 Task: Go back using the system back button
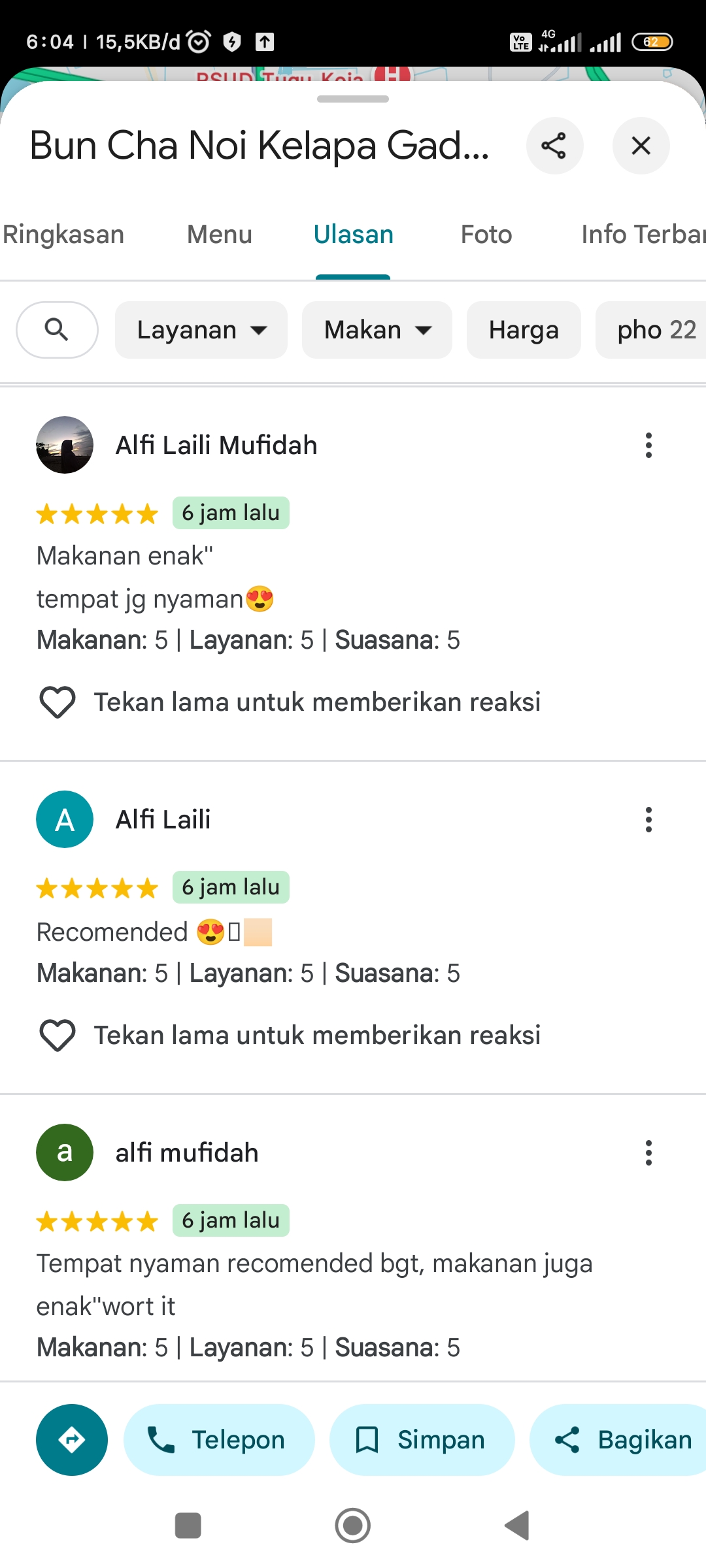point(517,1526)
